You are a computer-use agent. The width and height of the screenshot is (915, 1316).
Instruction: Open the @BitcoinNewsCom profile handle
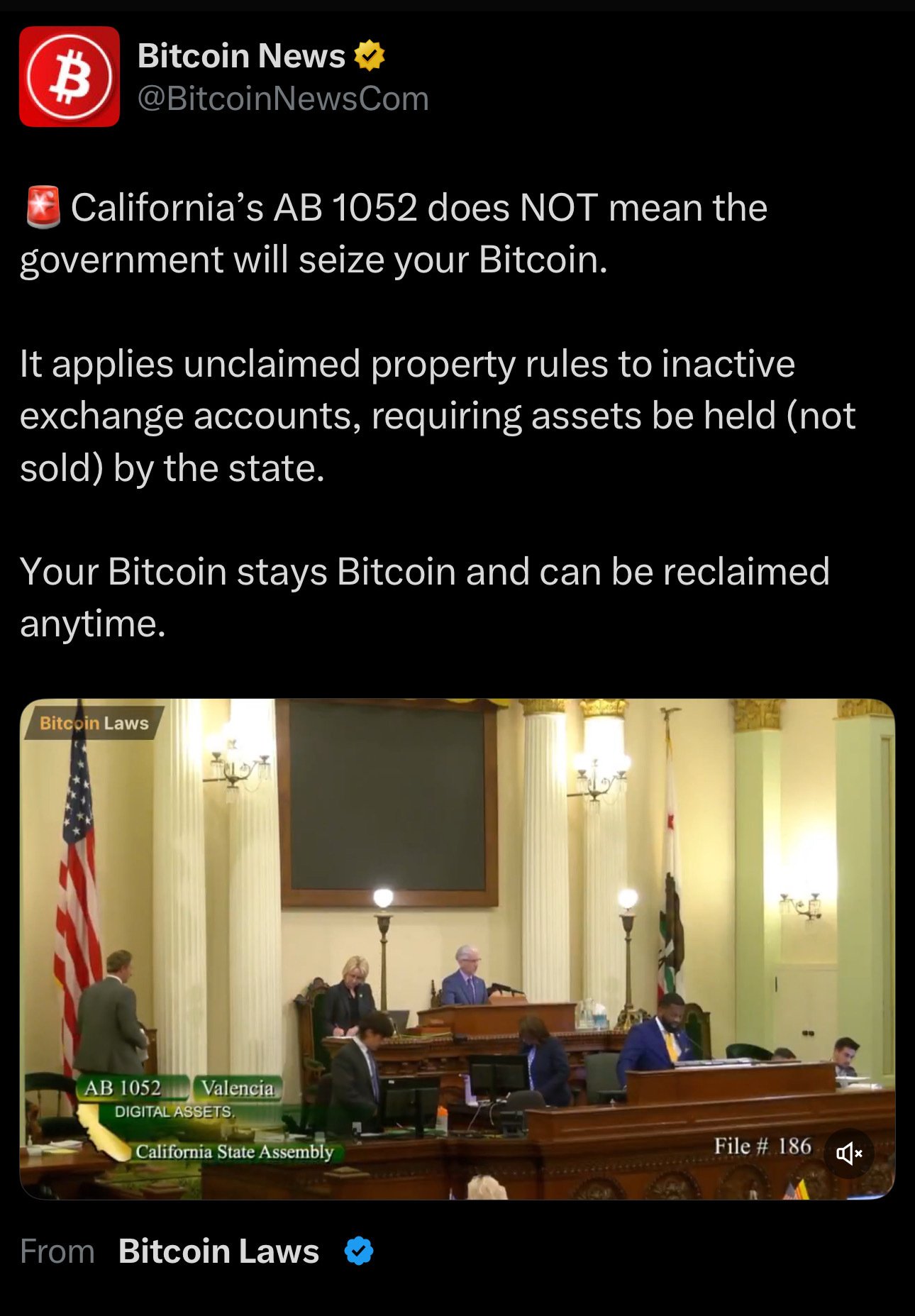point(283,99)
